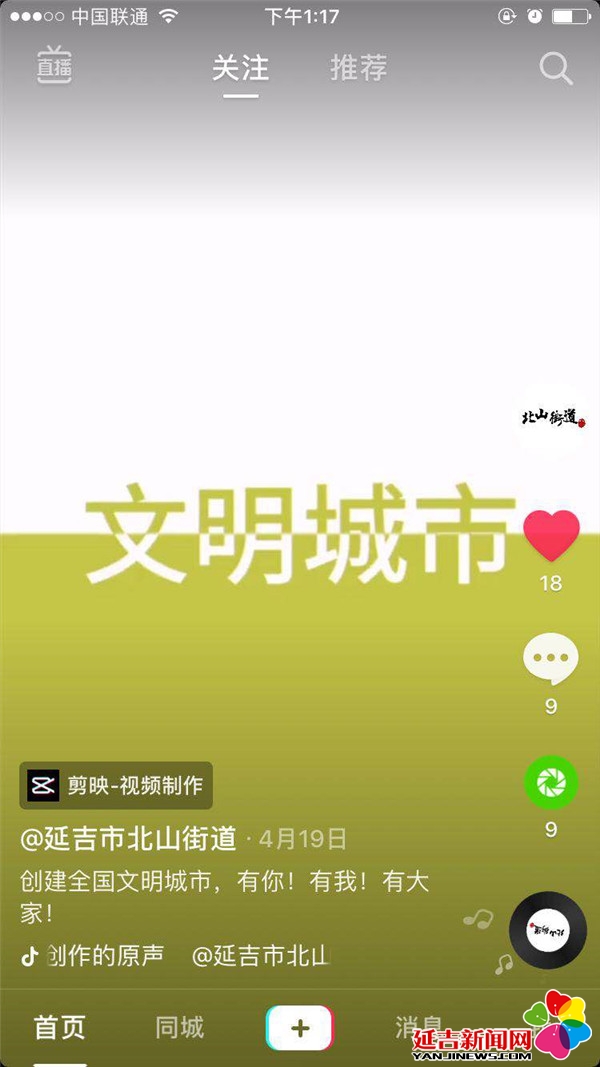Open the 北山街道 avatar profile

[x=551, y=418]
